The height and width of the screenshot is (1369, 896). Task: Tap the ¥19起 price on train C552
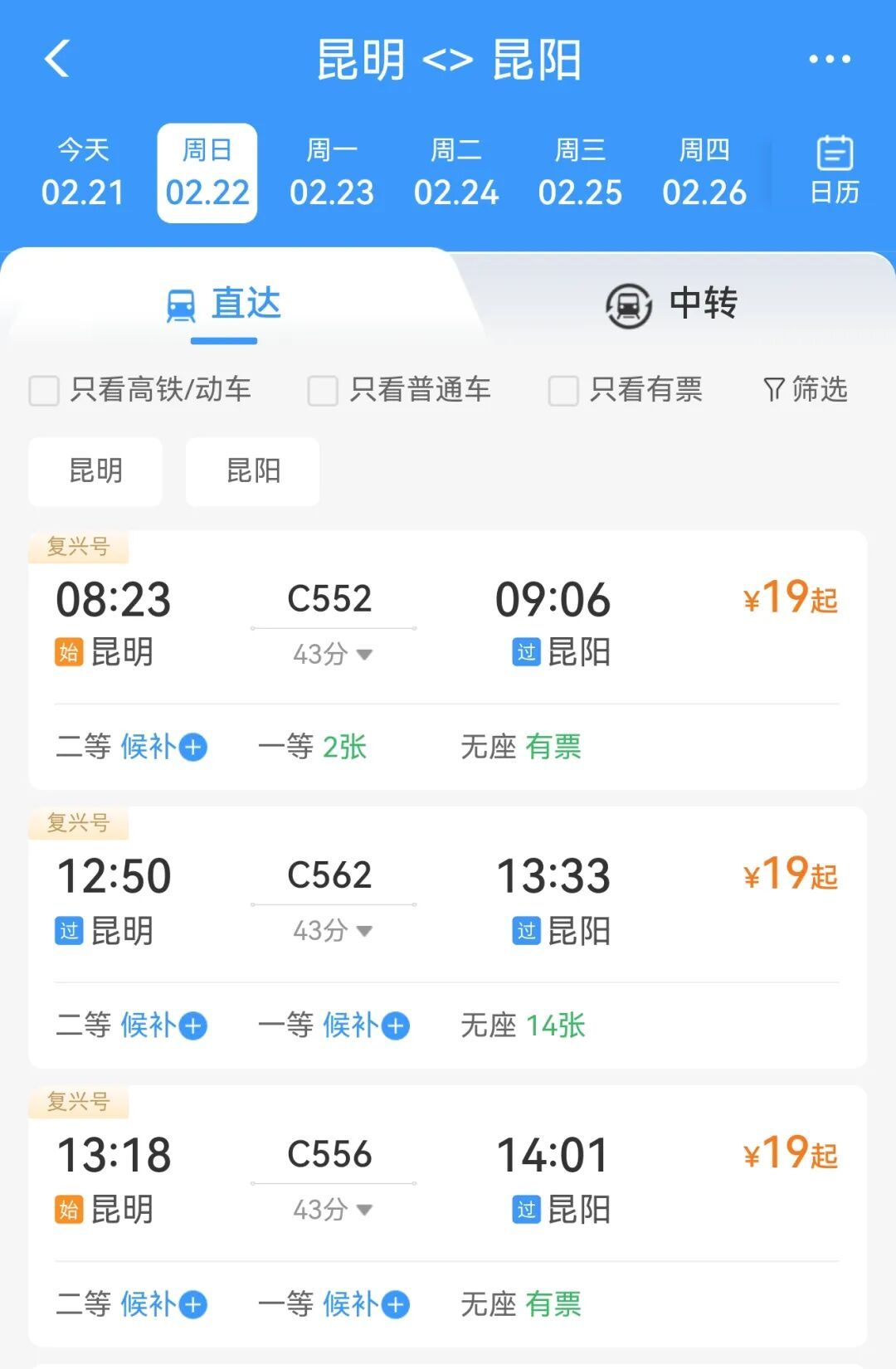pyautogui.click(x=789, y=599)
